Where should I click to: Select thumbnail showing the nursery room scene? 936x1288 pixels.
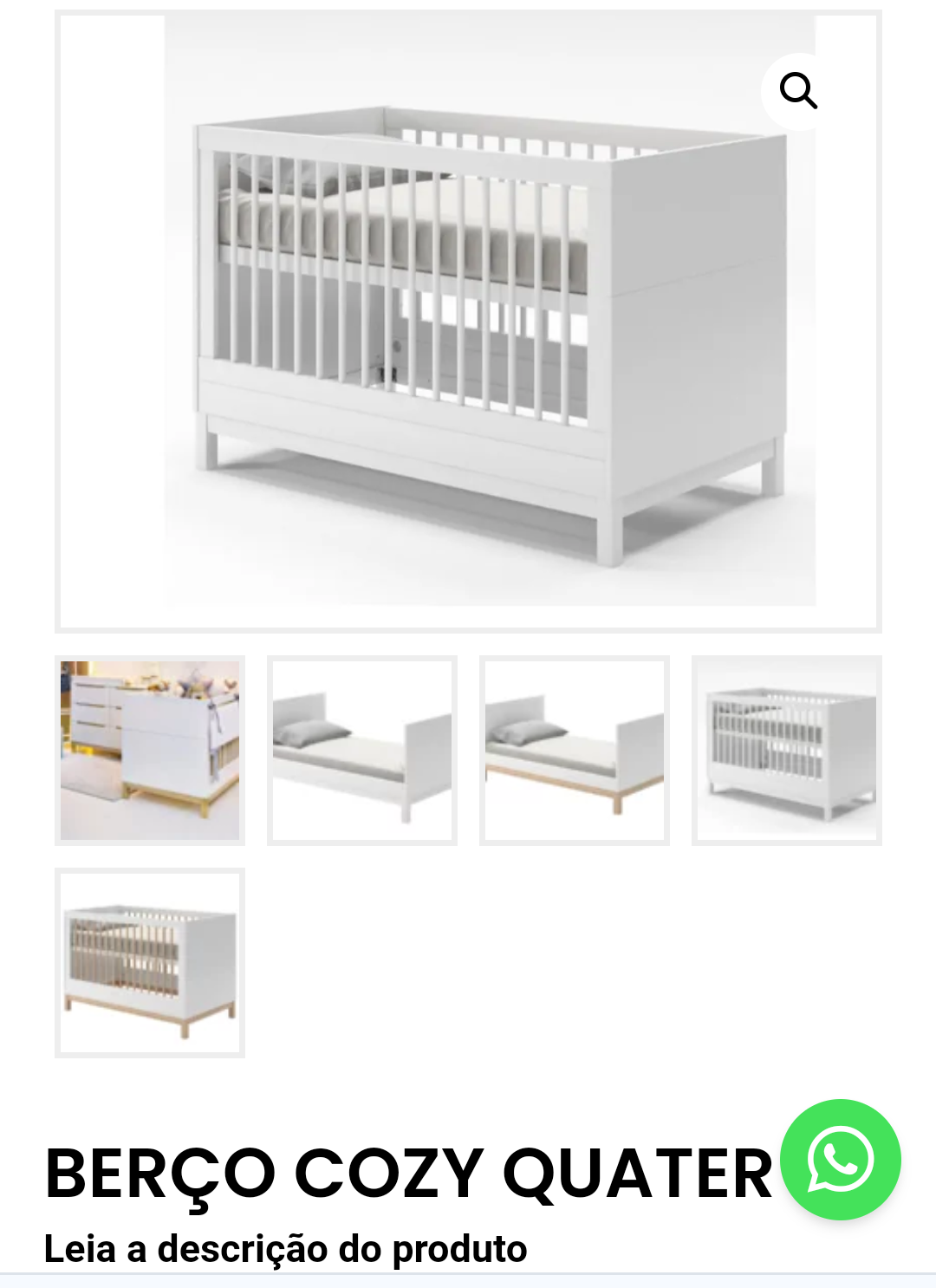[x=150, y=751]
